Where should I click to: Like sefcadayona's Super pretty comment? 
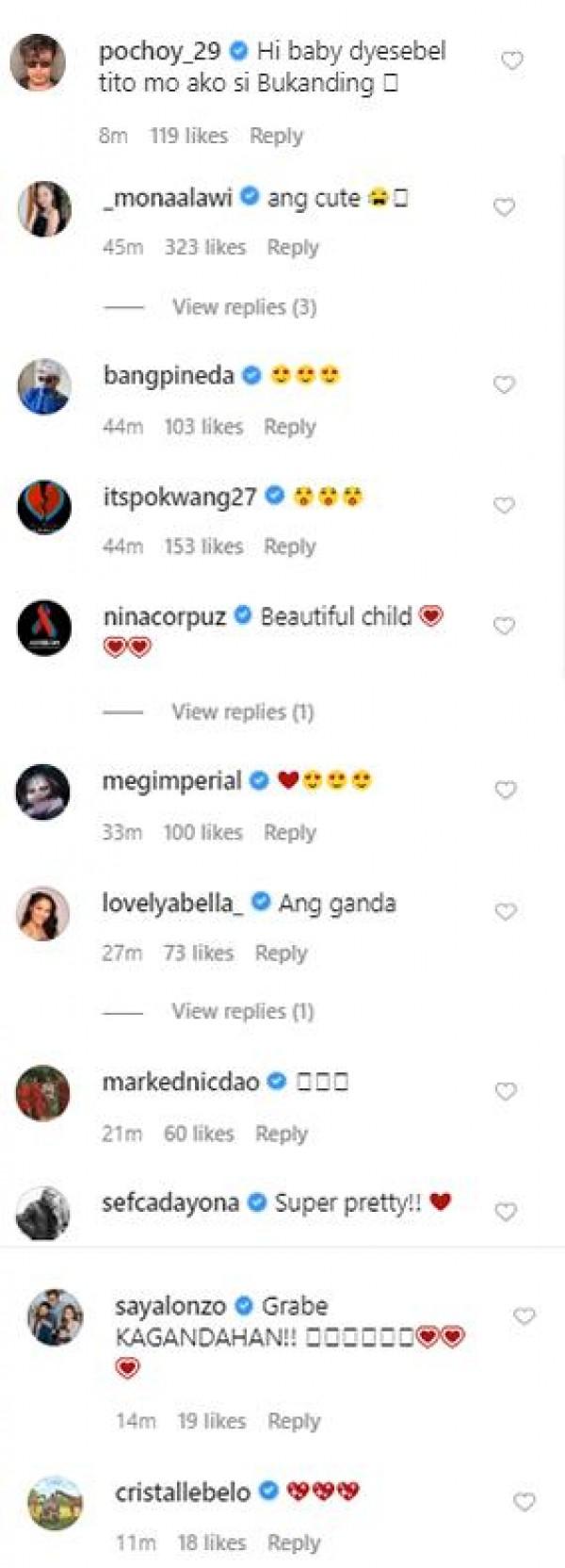506,1212
